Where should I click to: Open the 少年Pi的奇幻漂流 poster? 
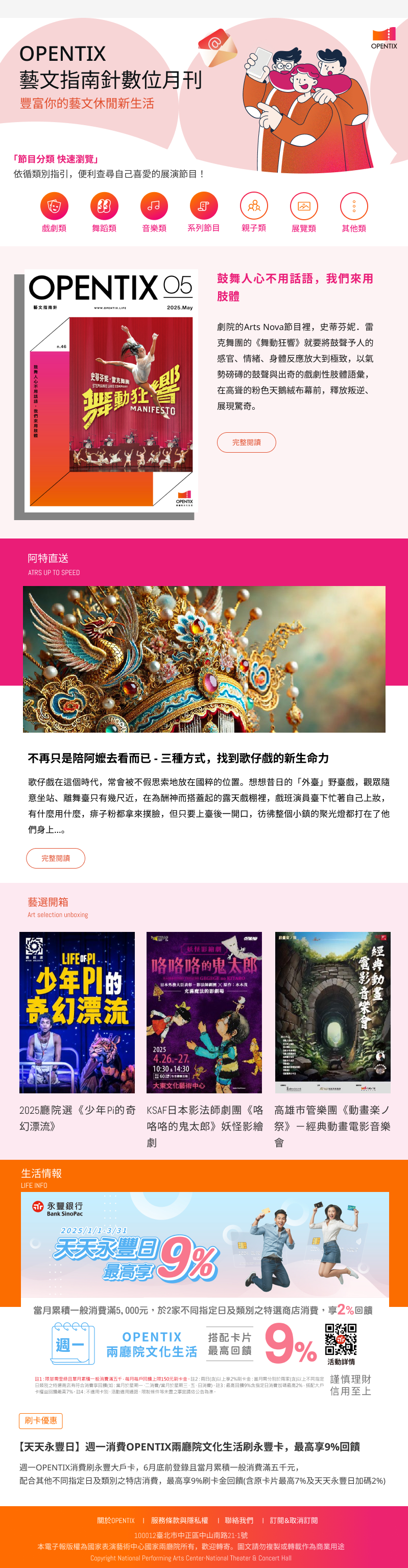(x=77, y=1012)
